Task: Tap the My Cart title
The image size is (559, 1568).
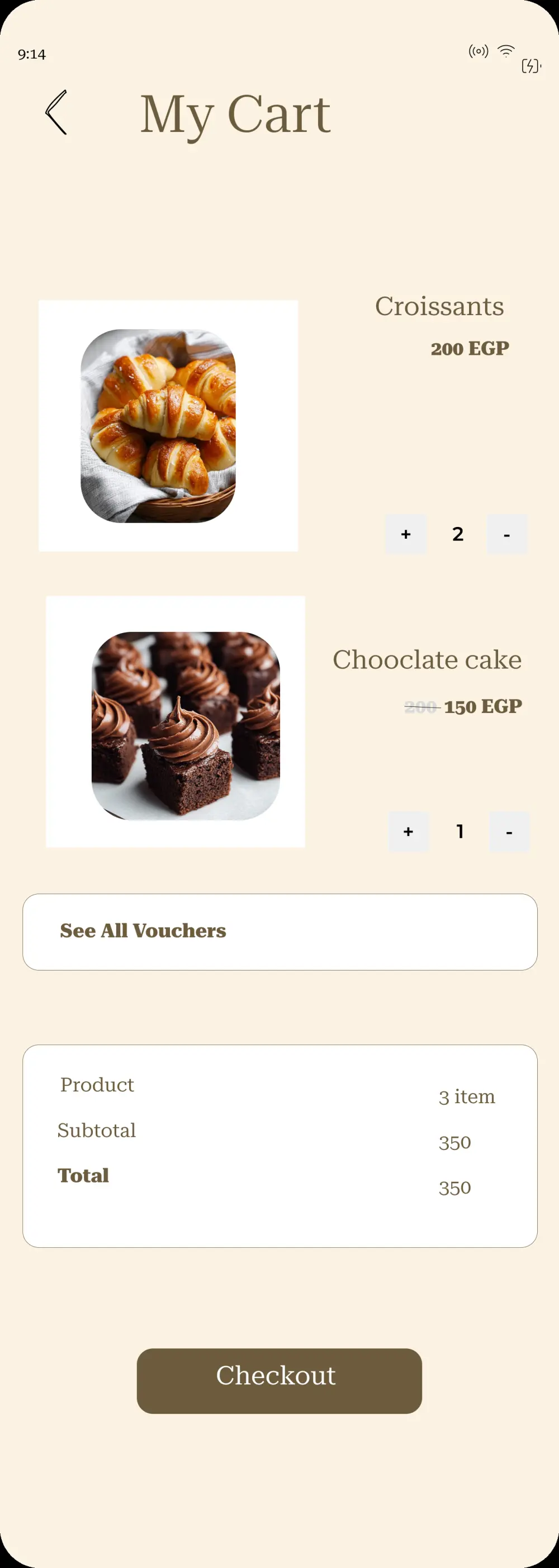Action: click(236, 113)
